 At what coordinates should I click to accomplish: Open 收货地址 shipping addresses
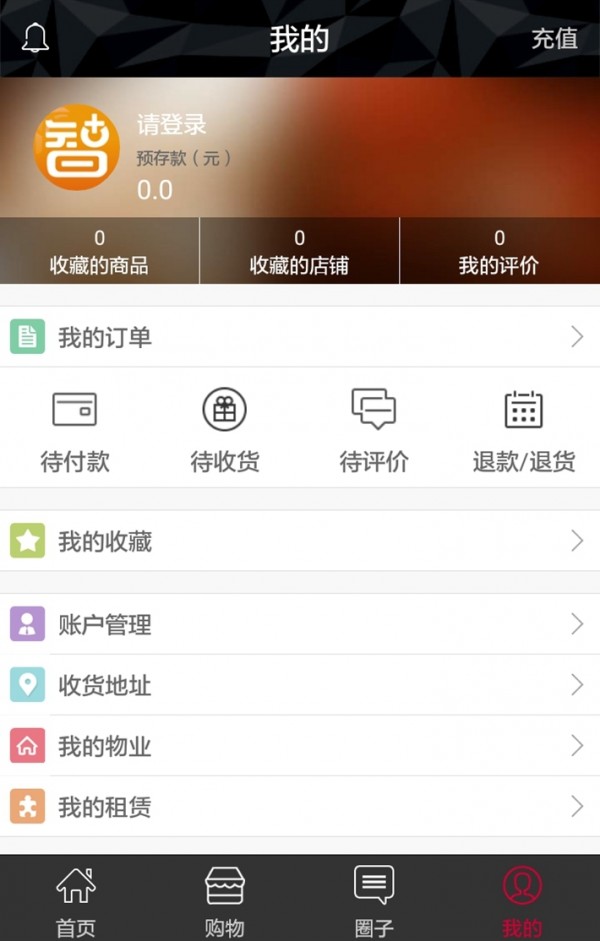299,685
